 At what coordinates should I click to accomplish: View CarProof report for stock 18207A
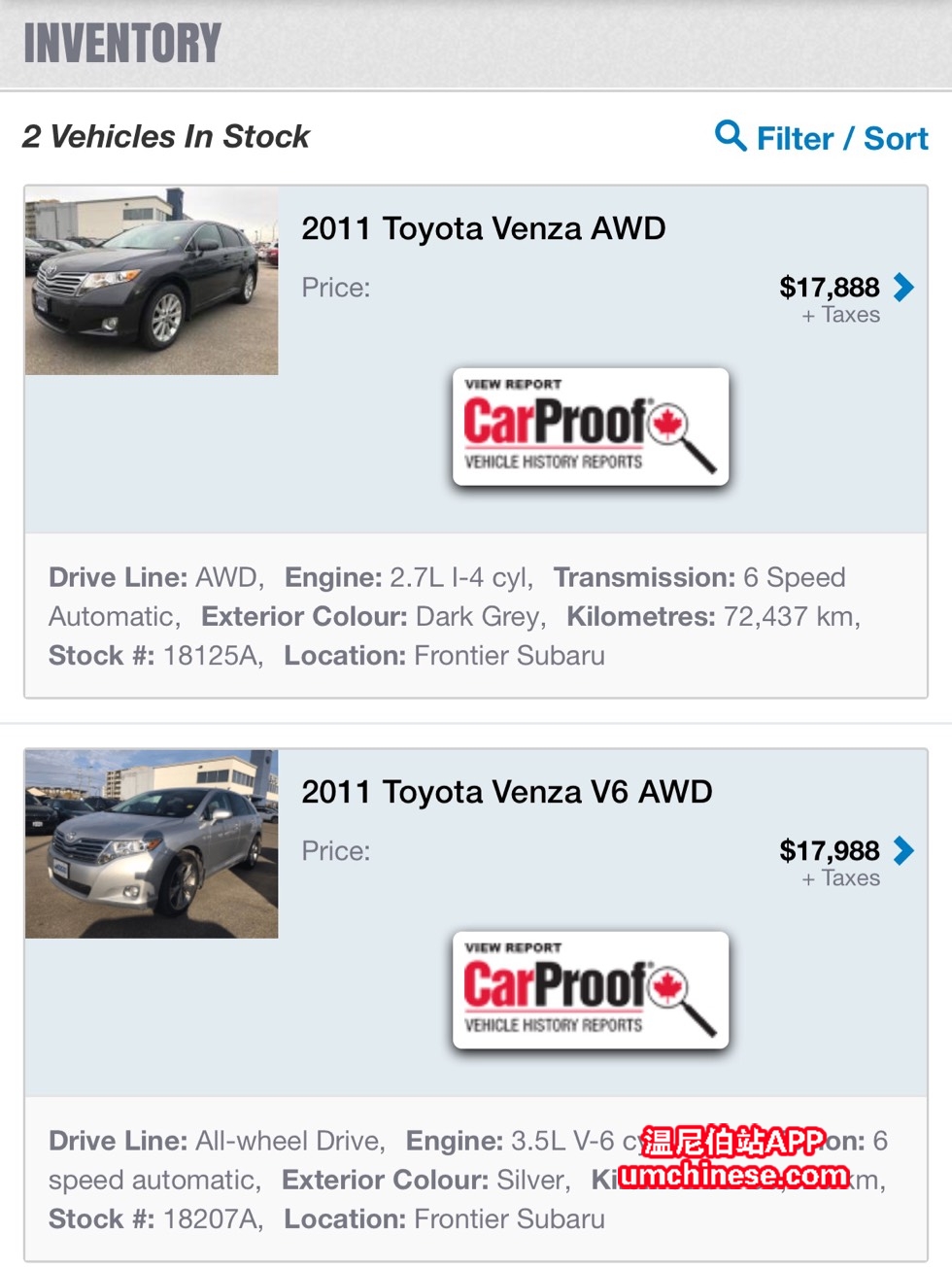(590, 990)
